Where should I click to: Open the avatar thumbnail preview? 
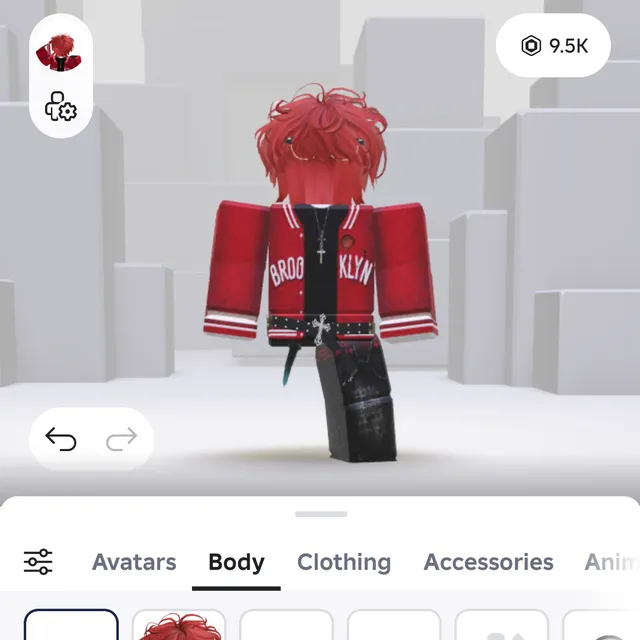click(60, 52)
